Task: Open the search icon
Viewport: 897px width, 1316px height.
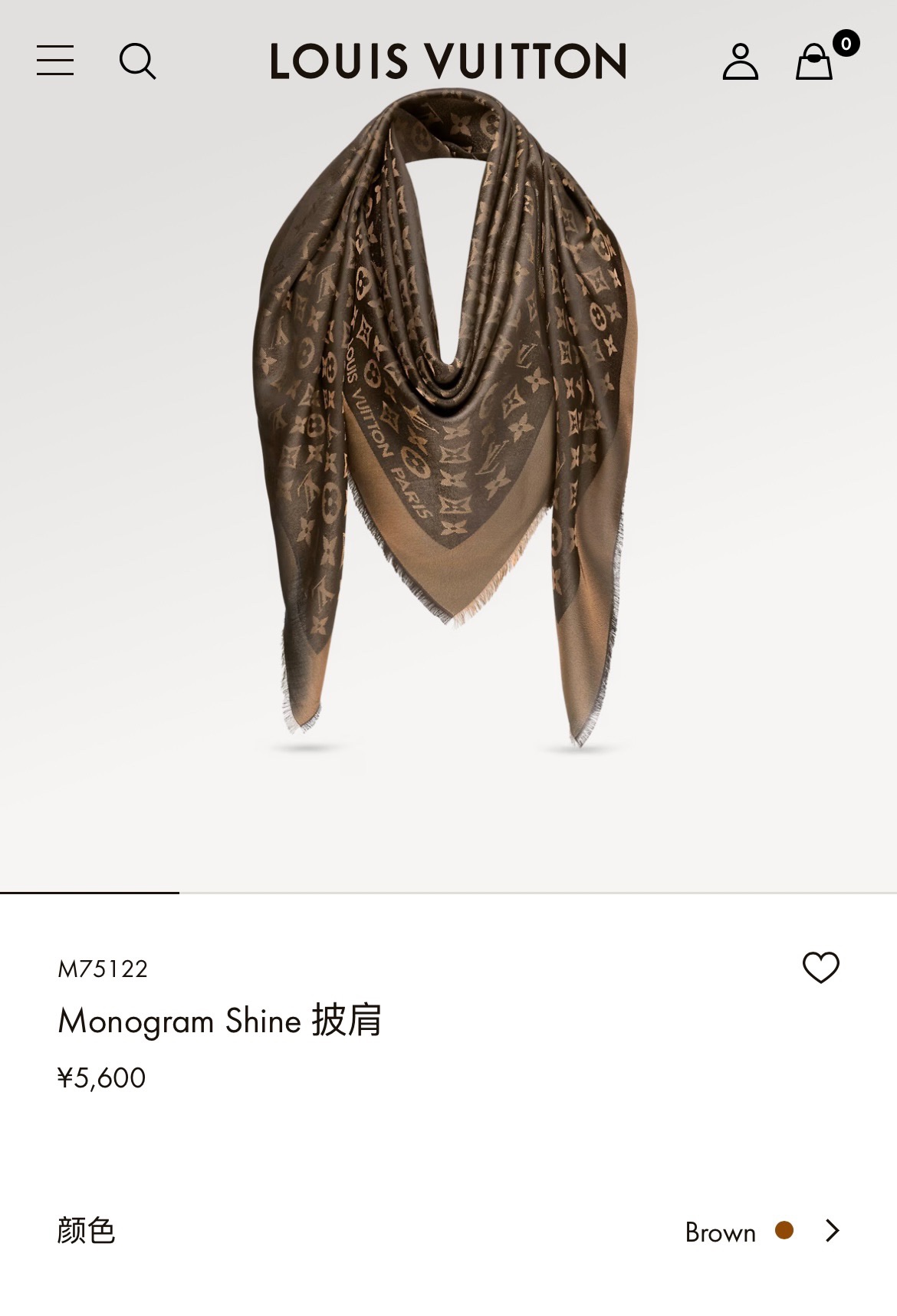Action: [137, 61]
